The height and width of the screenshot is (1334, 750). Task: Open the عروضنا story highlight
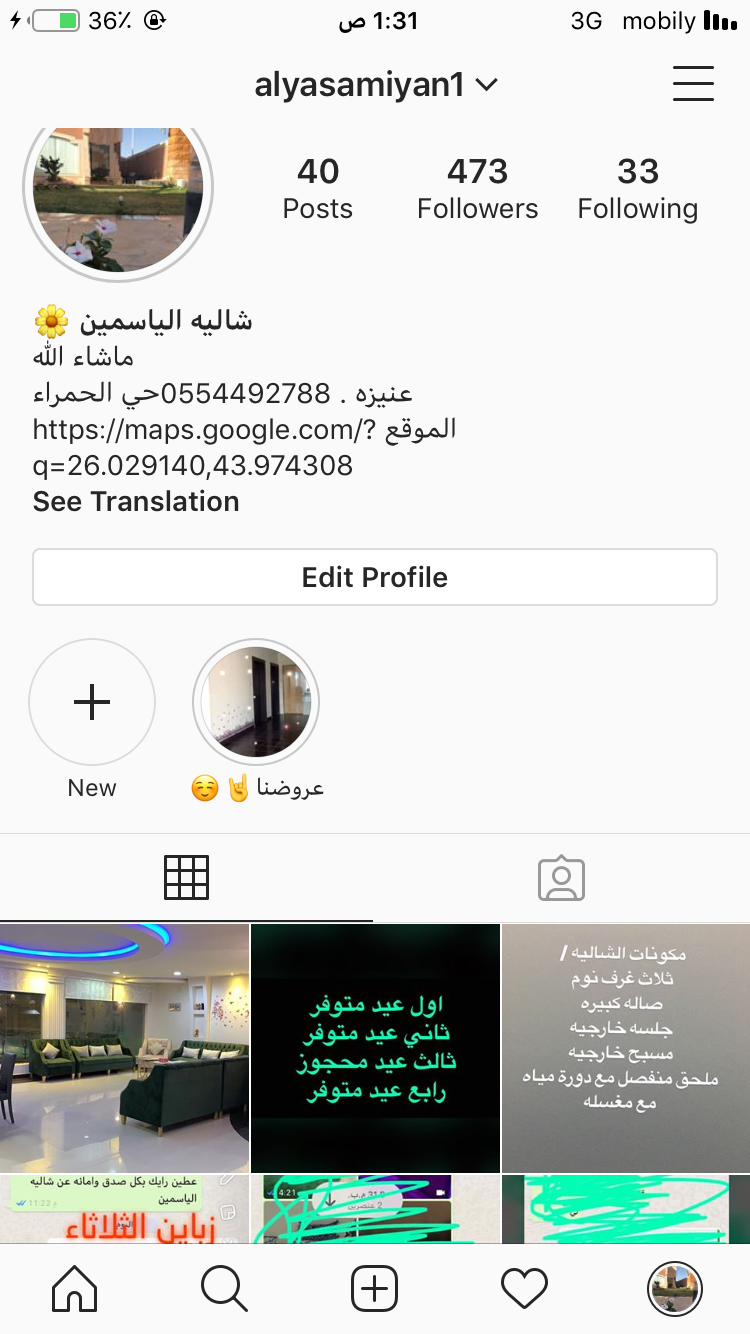(x=256, y=703)
